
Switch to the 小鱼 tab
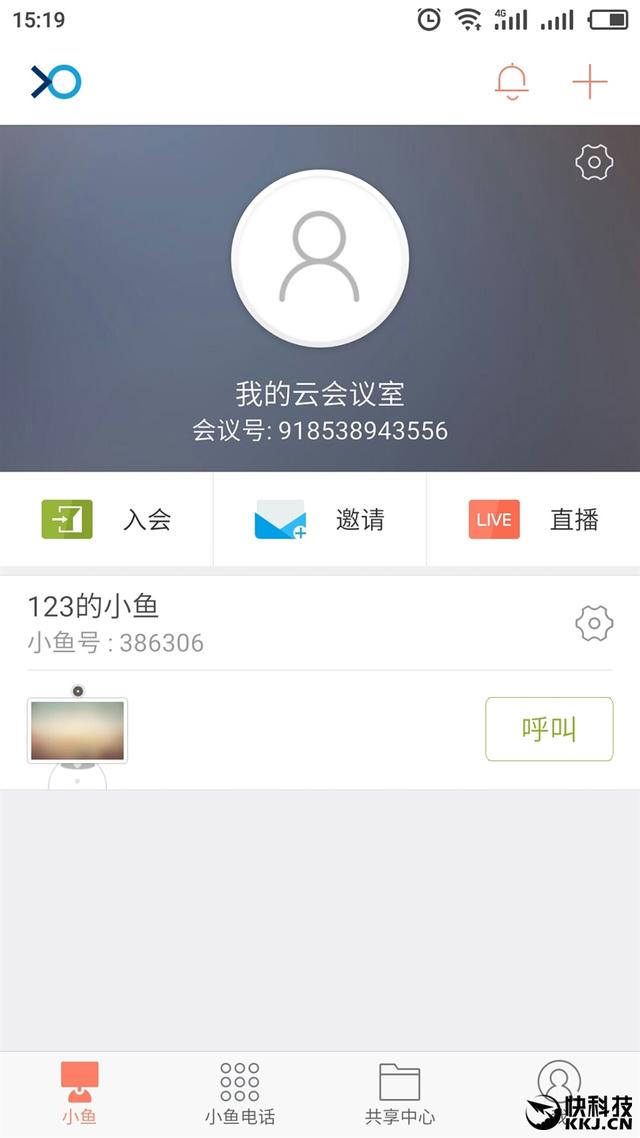[x=80, y=1093]
